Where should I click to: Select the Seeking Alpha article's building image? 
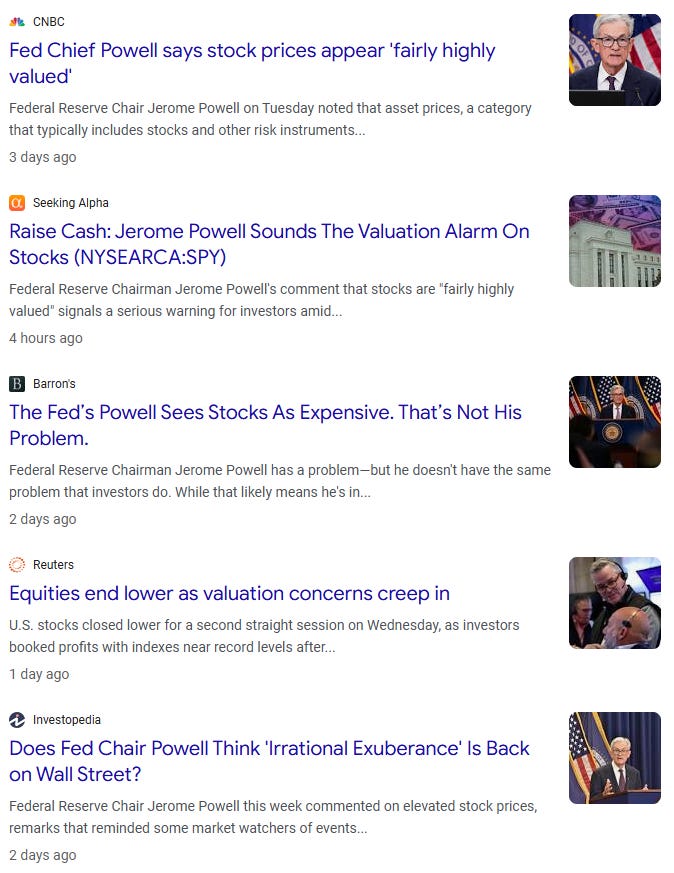pyautogui.click(x=614, y=241)
